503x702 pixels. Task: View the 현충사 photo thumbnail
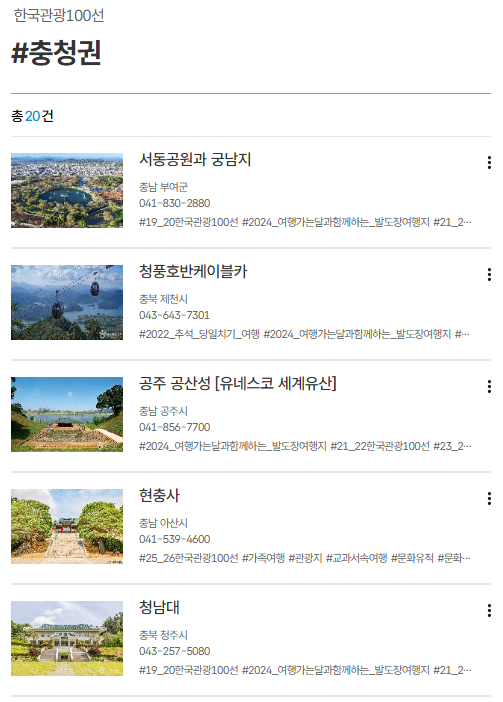(x=67, y=526)
